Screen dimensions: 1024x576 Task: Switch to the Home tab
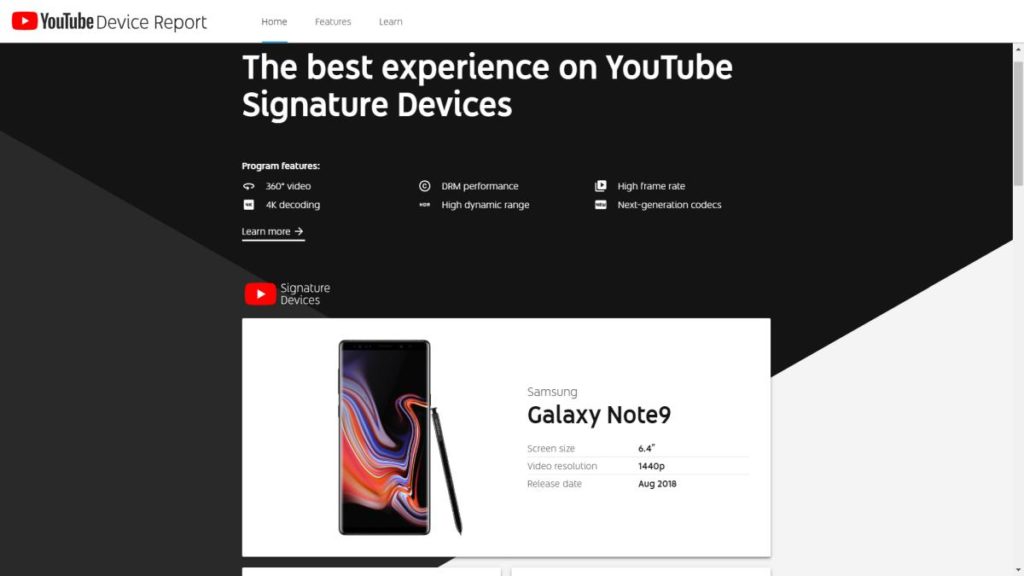[x=274, y=22]
